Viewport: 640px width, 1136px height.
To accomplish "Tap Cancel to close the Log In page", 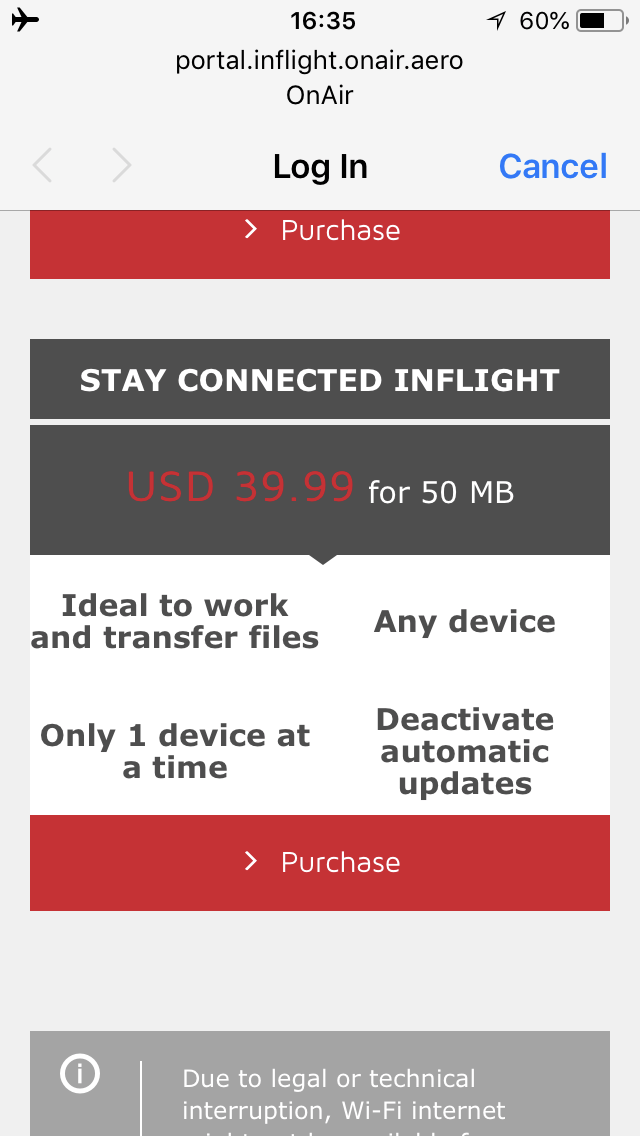I will [x=552, y=167].
